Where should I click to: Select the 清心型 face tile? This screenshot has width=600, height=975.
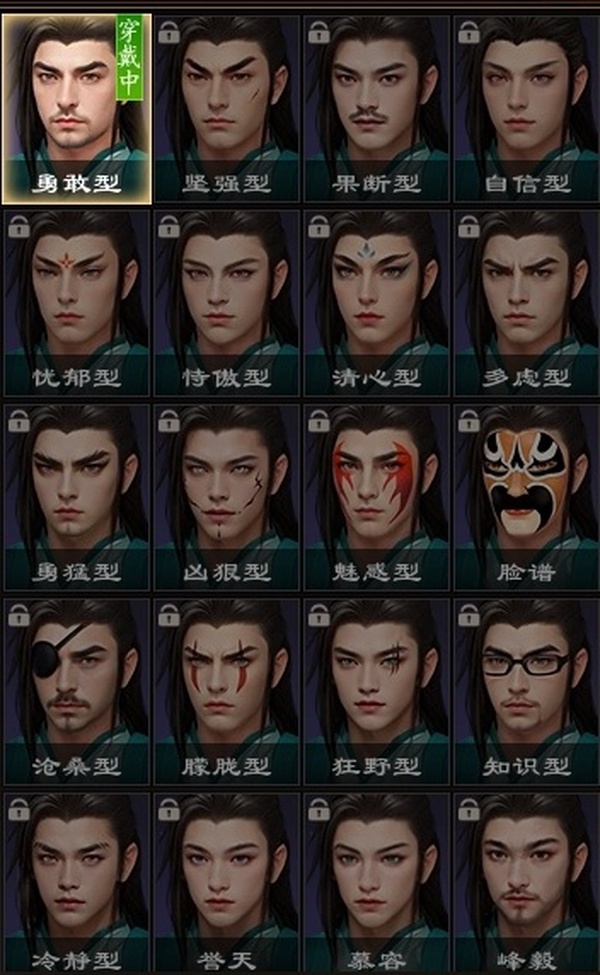click(376, 302)
